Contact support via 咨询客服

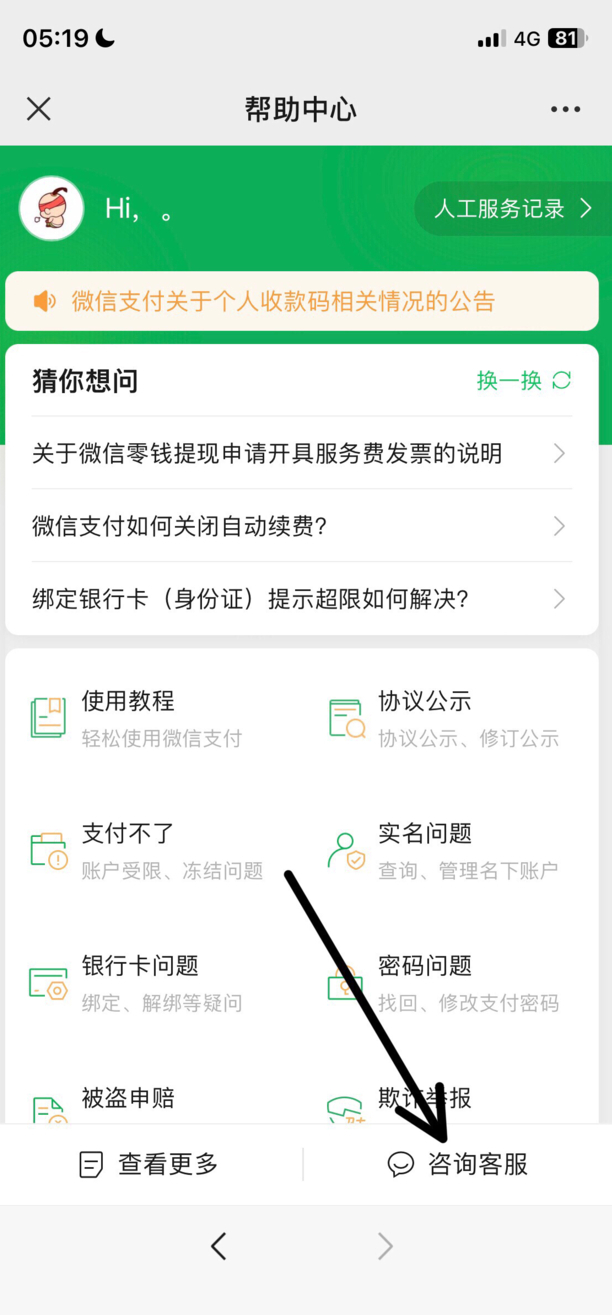[x=458, y=1164]
